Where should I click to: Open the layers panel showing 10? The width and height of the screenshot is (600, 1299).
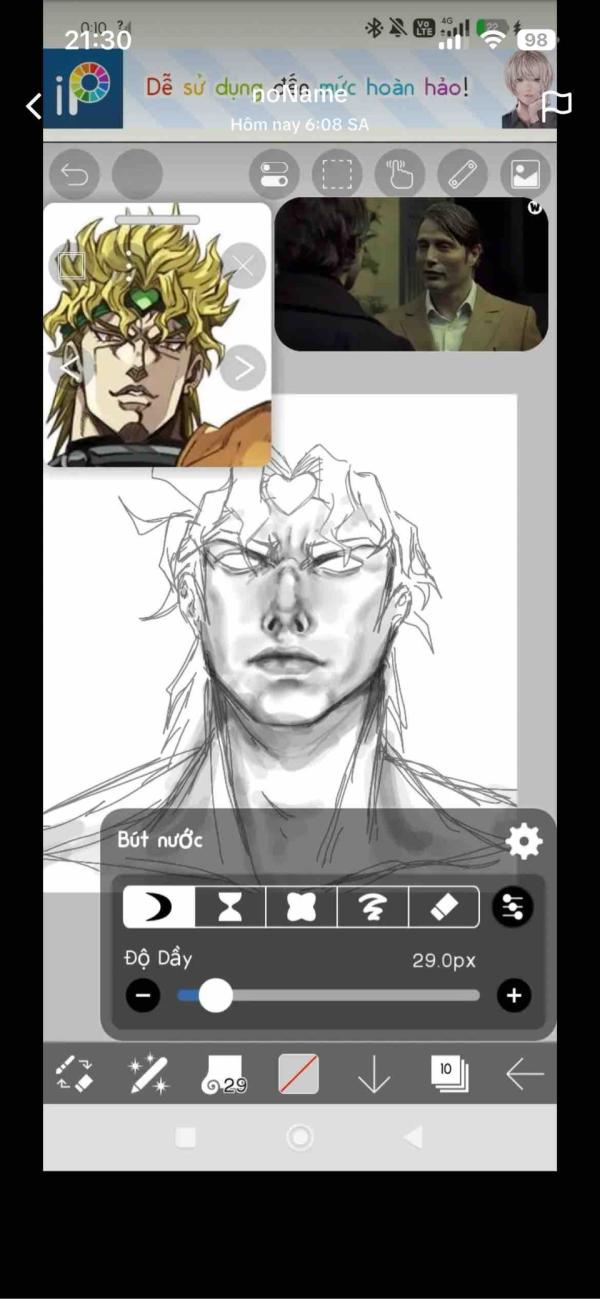pyautogui.click(x=449, y=1074)
